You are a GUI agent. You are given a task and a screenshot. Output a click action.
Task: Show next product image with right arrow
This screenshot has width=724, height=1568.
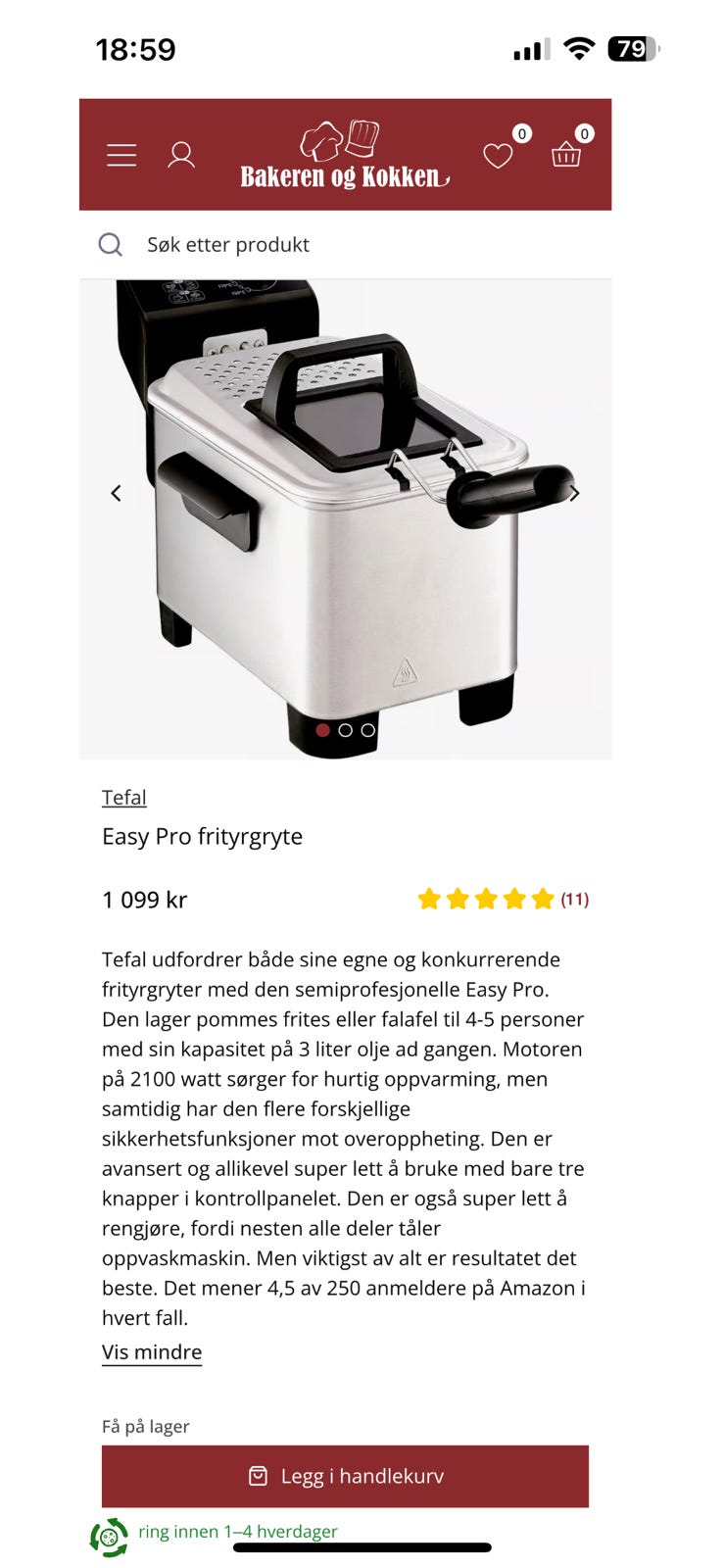[x=576, y=493]
